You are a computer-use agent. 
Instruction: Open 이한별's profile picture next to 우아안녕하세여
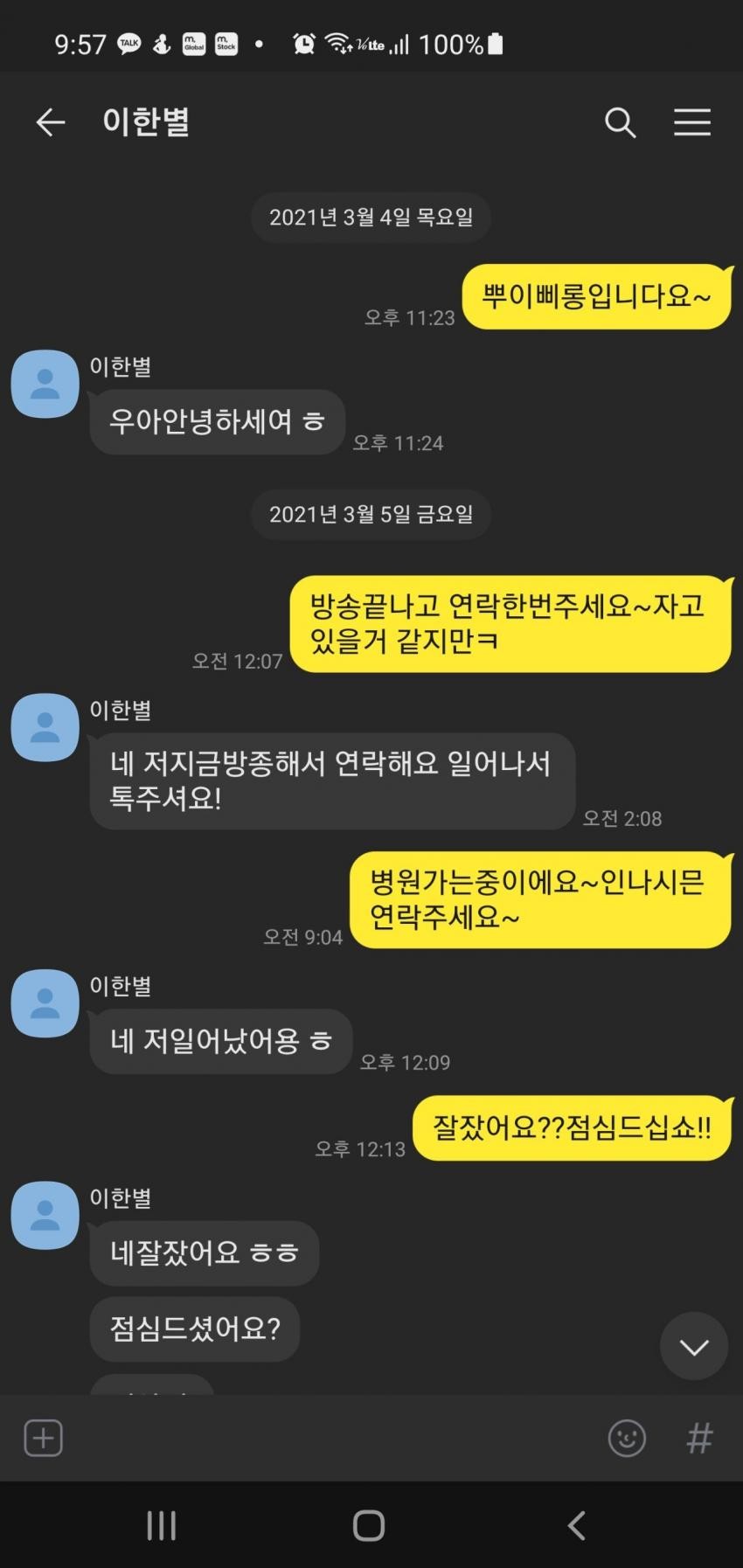pyautogui.click(x=45, y=385)
